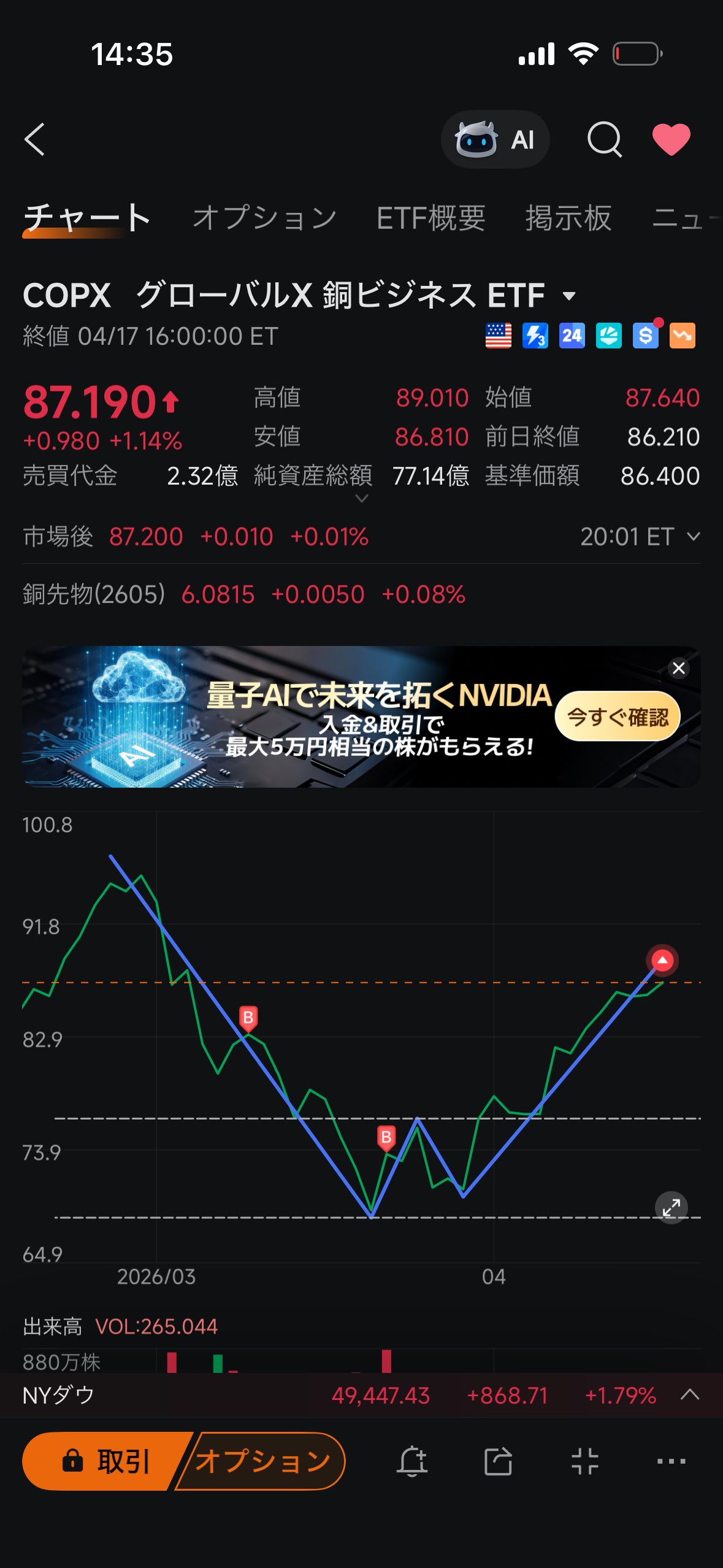This screenshot has height=1568, width=723.
Task: Open the AI assistant button
Action: coord(495,139)
